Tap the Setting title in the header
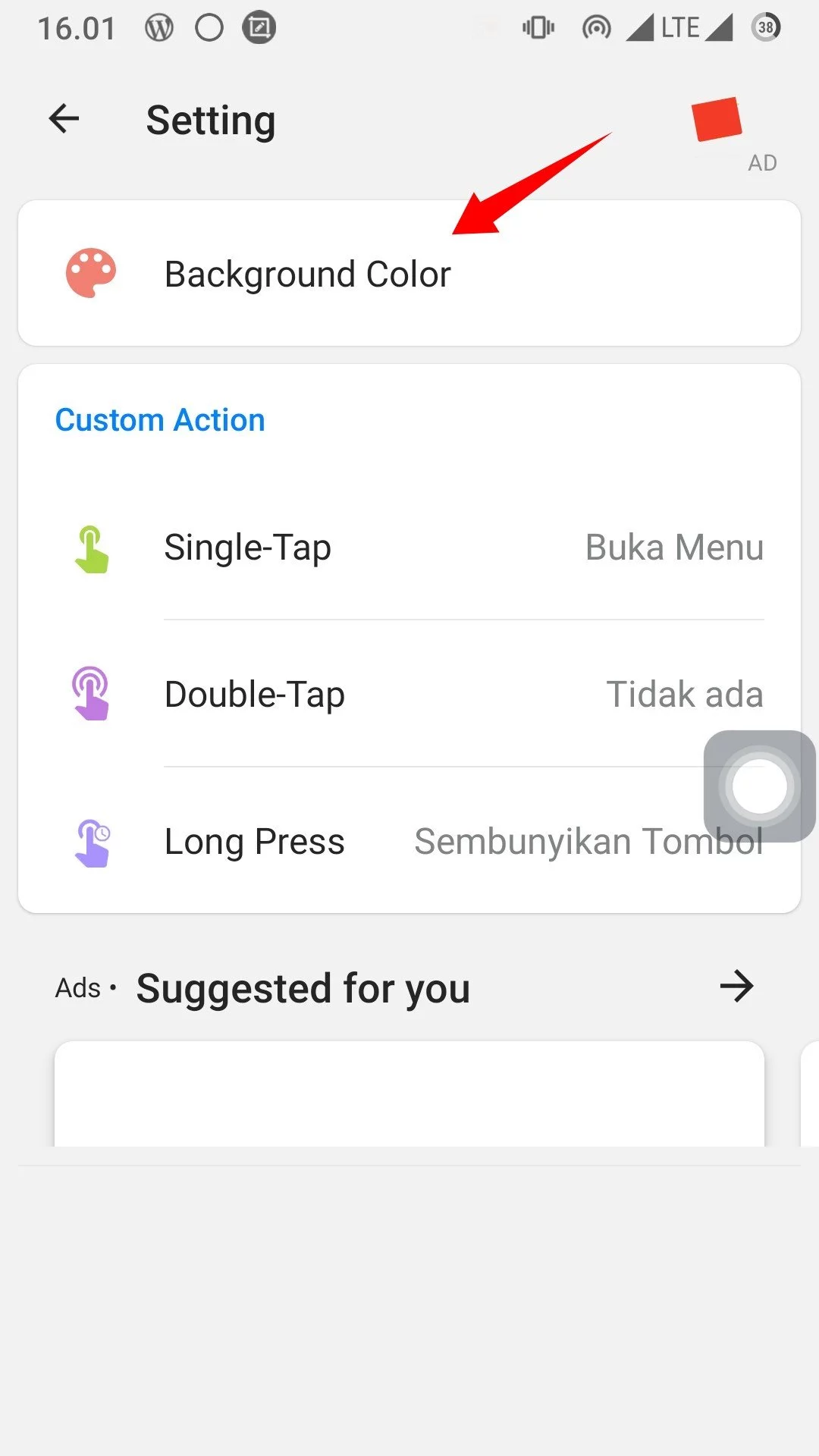 click(210, 120)
